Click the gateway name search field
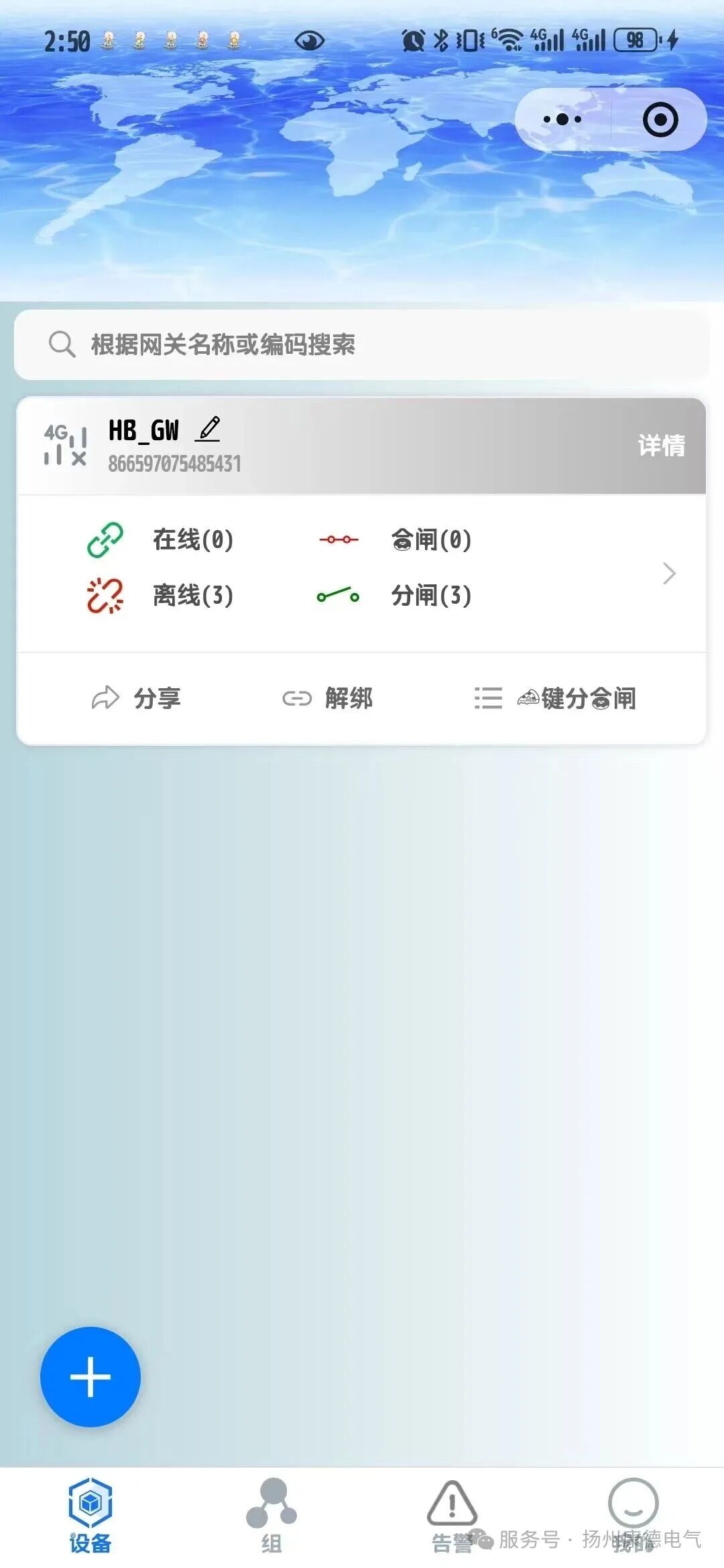This screenshot has height=1568, width=724. pyautogui.click(x=362, y=344)
